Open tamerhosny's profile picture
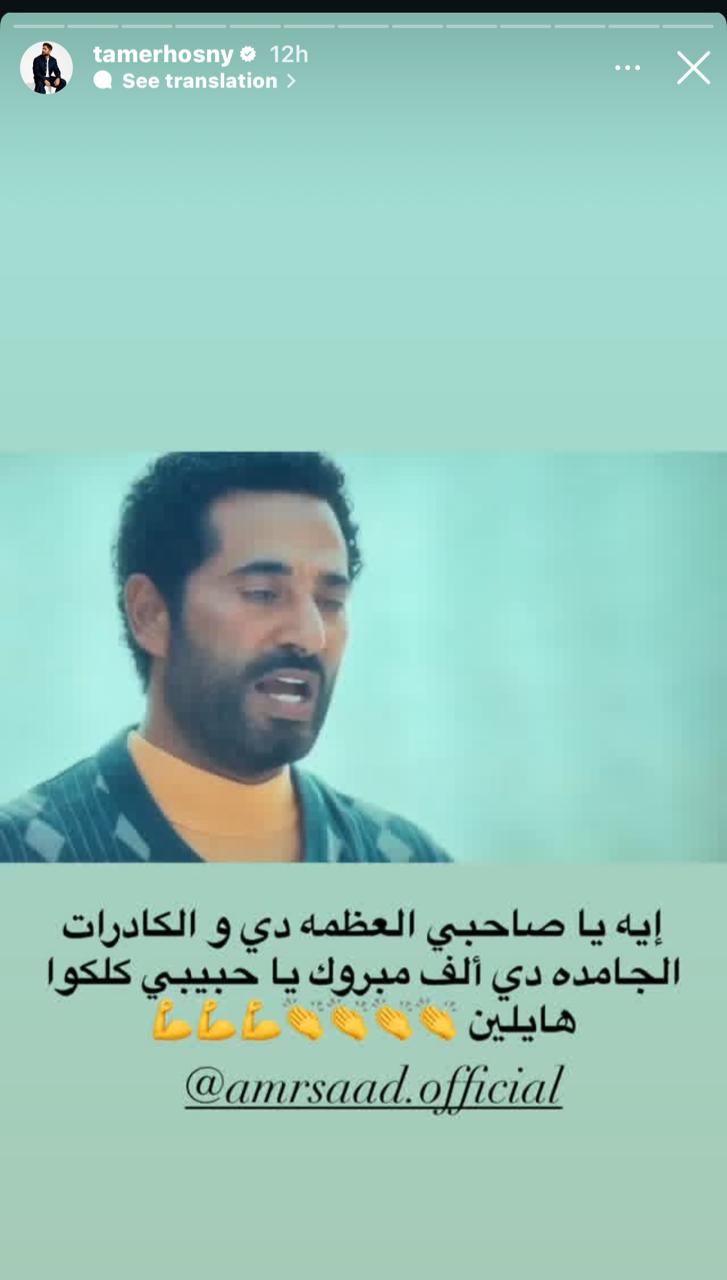 [46, 68]
